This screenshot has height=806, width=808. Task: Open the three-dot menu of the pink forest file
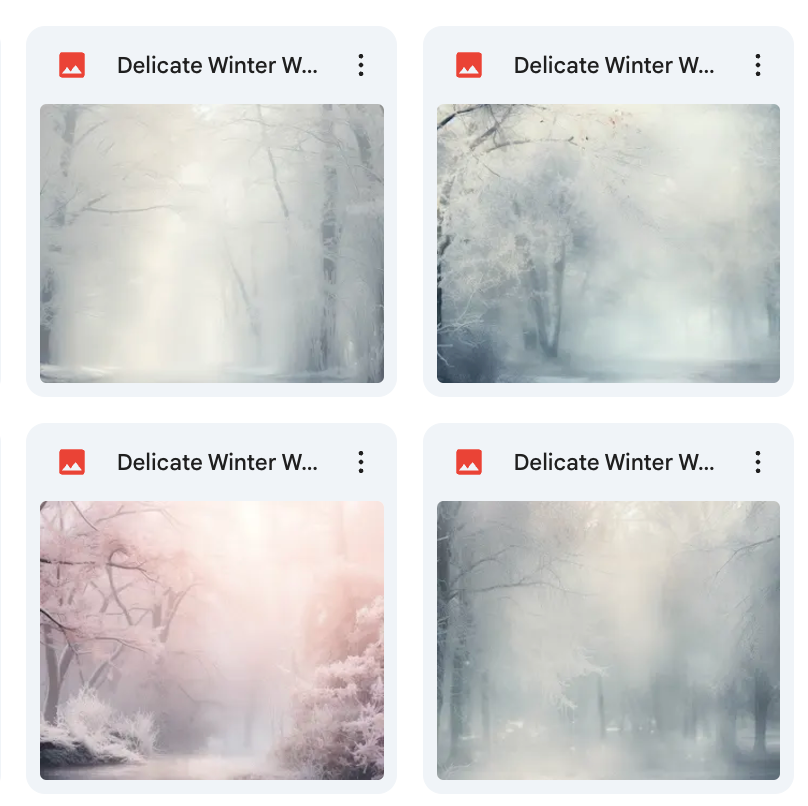click(361, 462)
